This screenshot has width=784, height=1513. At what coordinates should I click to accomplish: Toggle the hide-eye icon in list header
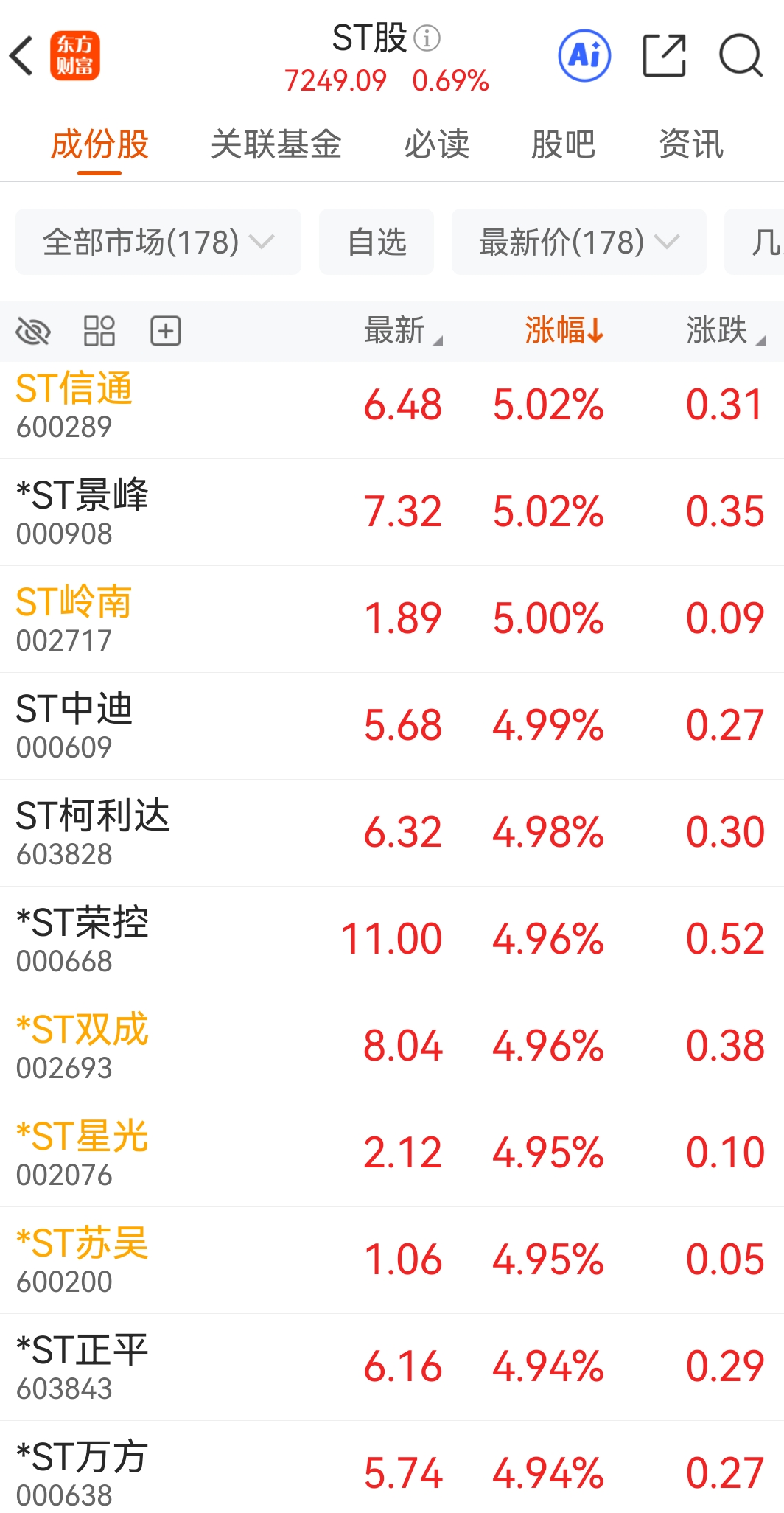(x=33, y=332)
